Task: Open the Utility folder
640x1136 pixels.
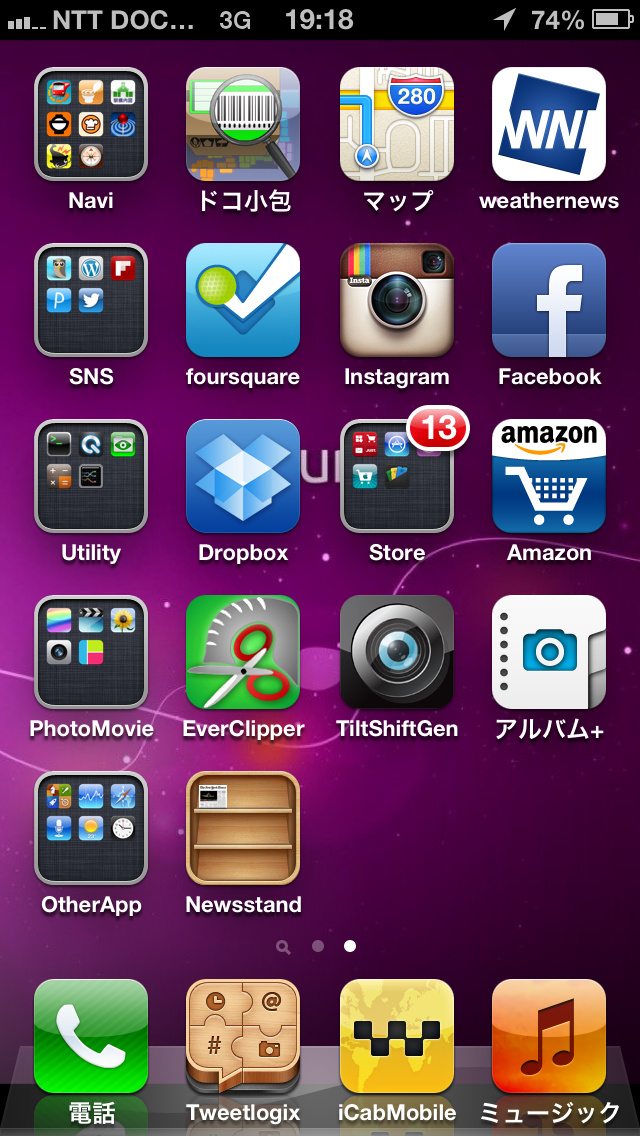Action: pyautogui.click(x=91, y=476)
